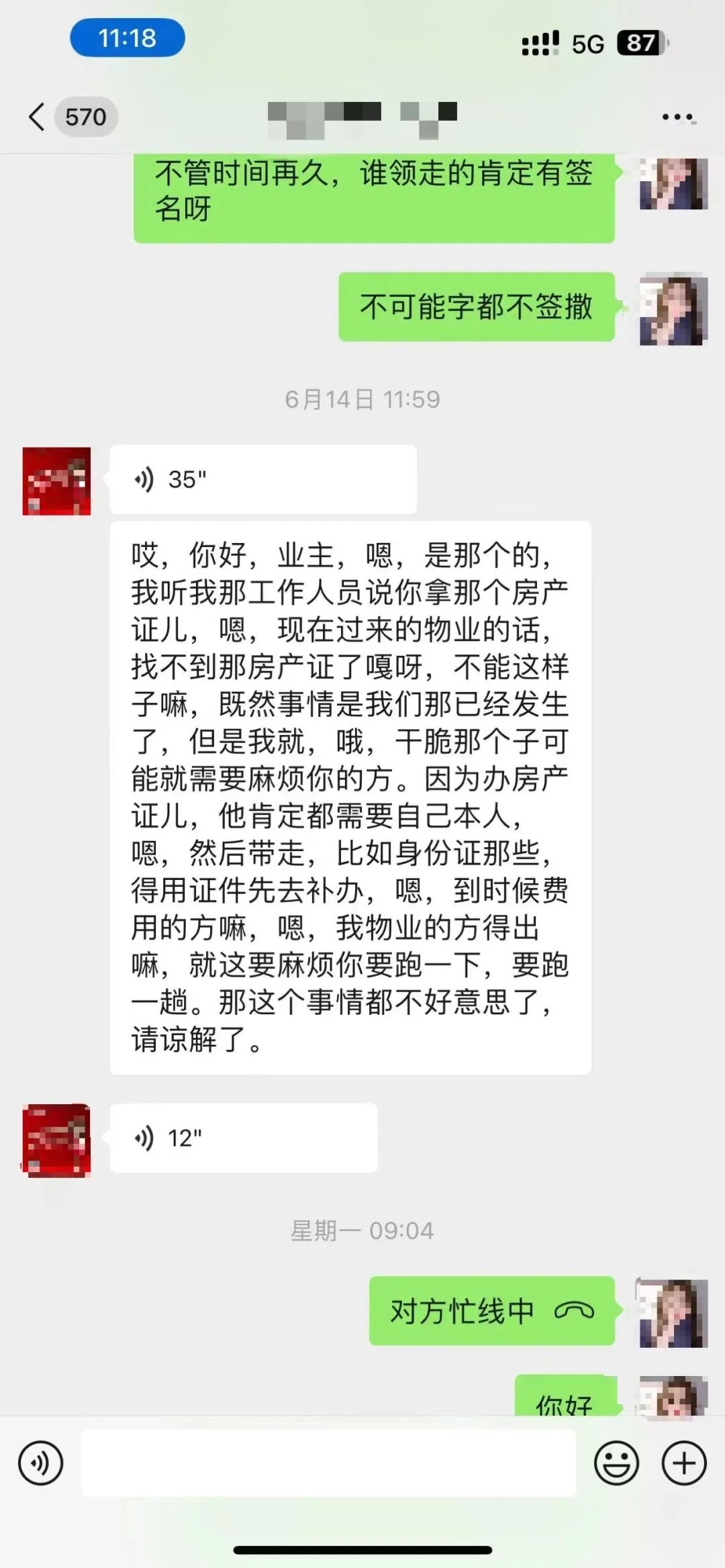Open the emoji sticker panel

[x=616, y=1463]
